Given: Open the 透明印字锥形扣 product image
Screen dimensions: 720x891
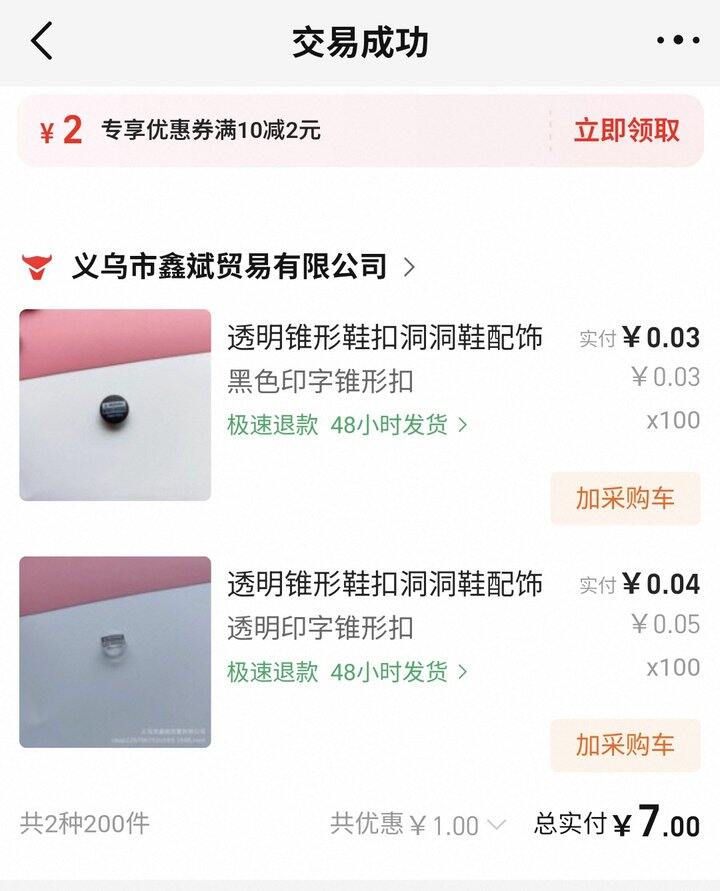Looking at the screenshot, I should point(115,652).
